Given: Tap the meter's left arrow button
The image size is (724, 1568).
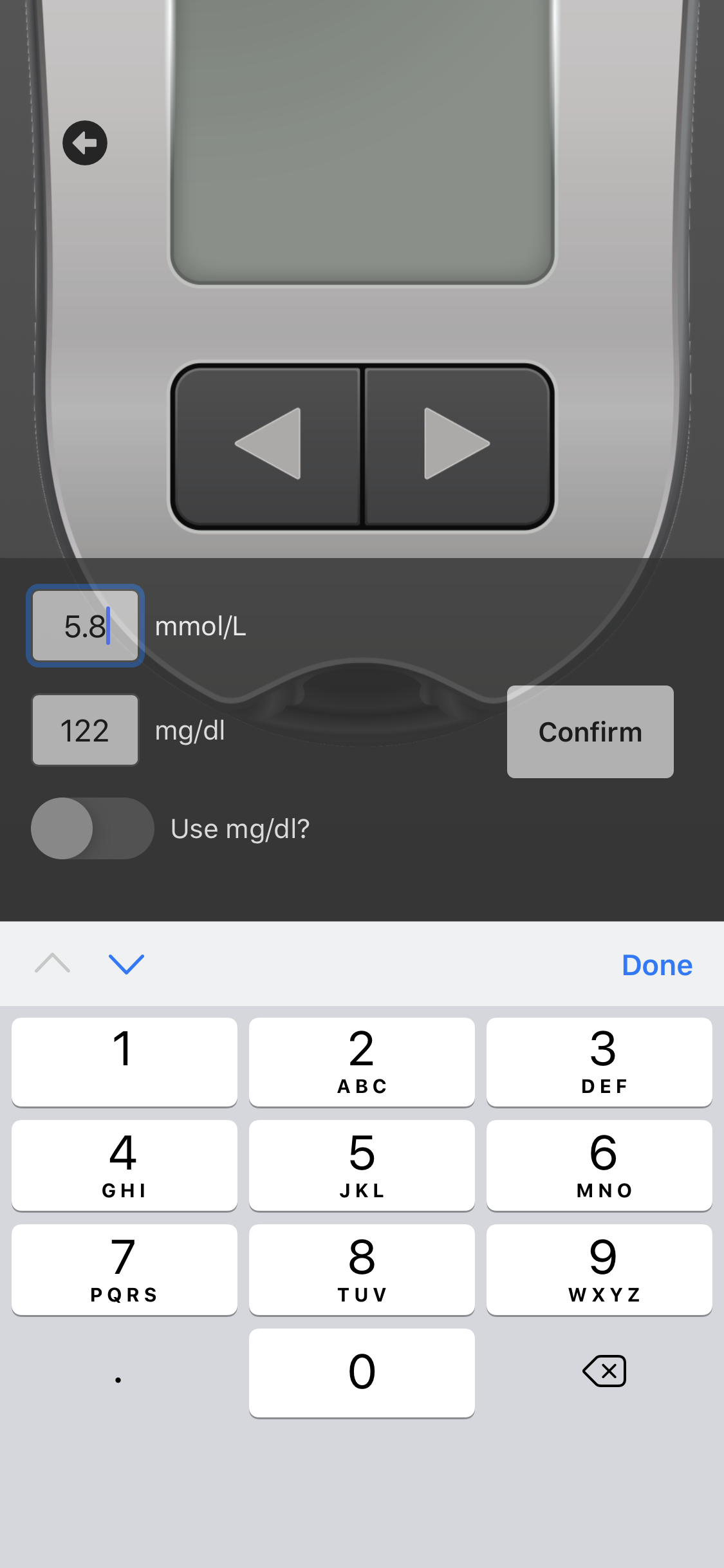Looking at the screenshot, I should [267, 444].
